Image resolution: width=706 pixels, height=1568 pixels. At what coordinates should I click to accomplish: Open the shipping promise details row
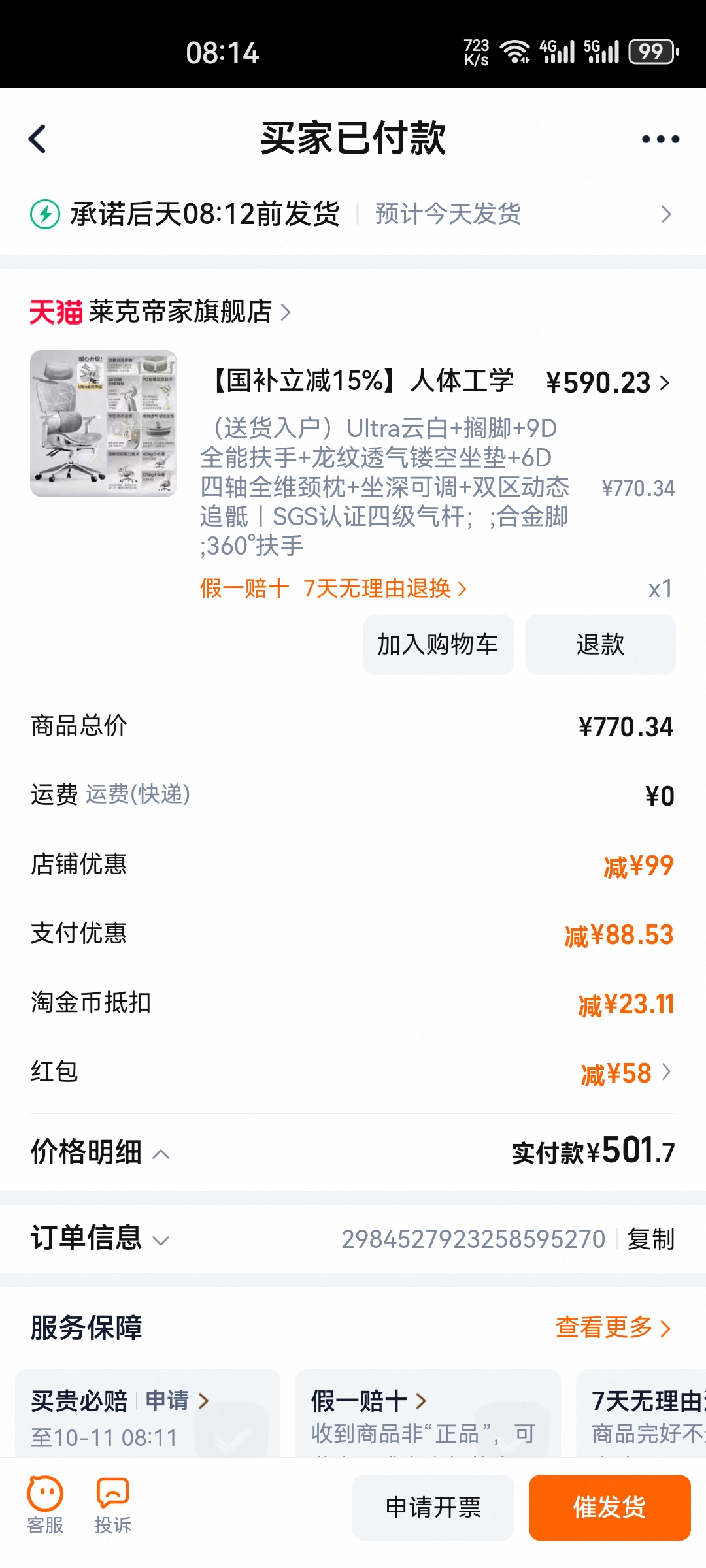[353, 214]
